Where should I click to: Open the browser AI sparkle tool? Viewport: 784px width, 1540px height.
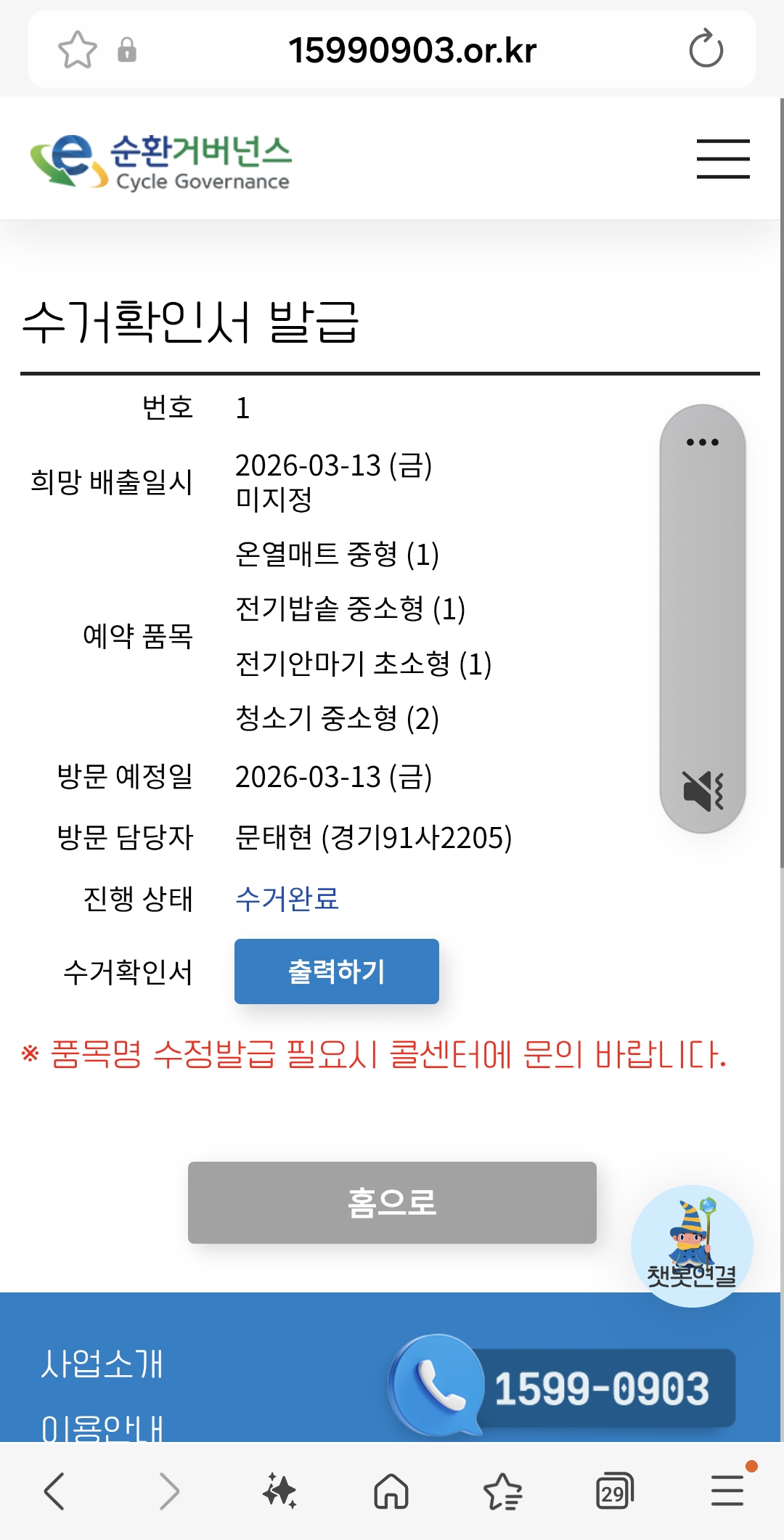(x=279, y=1491)
